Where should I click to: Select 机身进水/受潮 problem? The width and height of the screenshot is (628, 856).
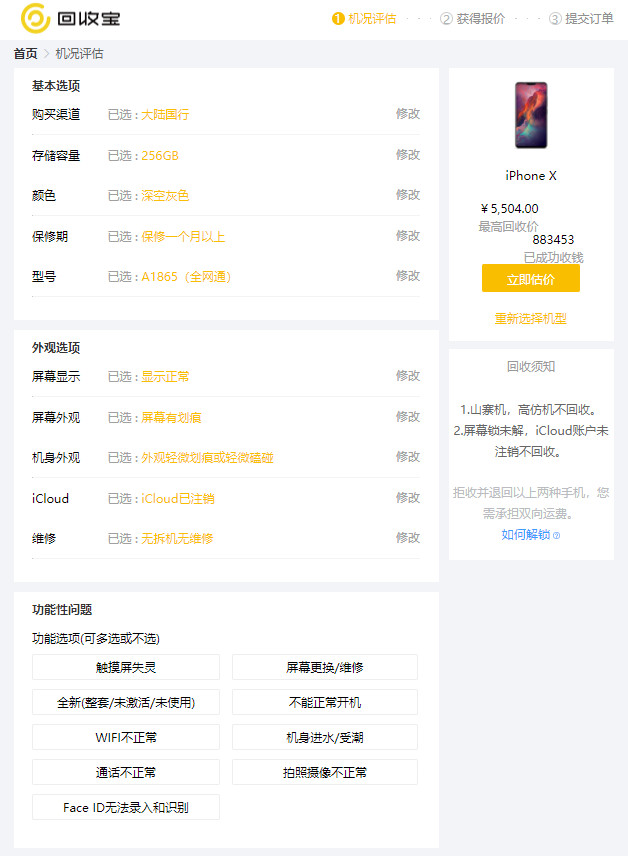click(x=325, y=738)
